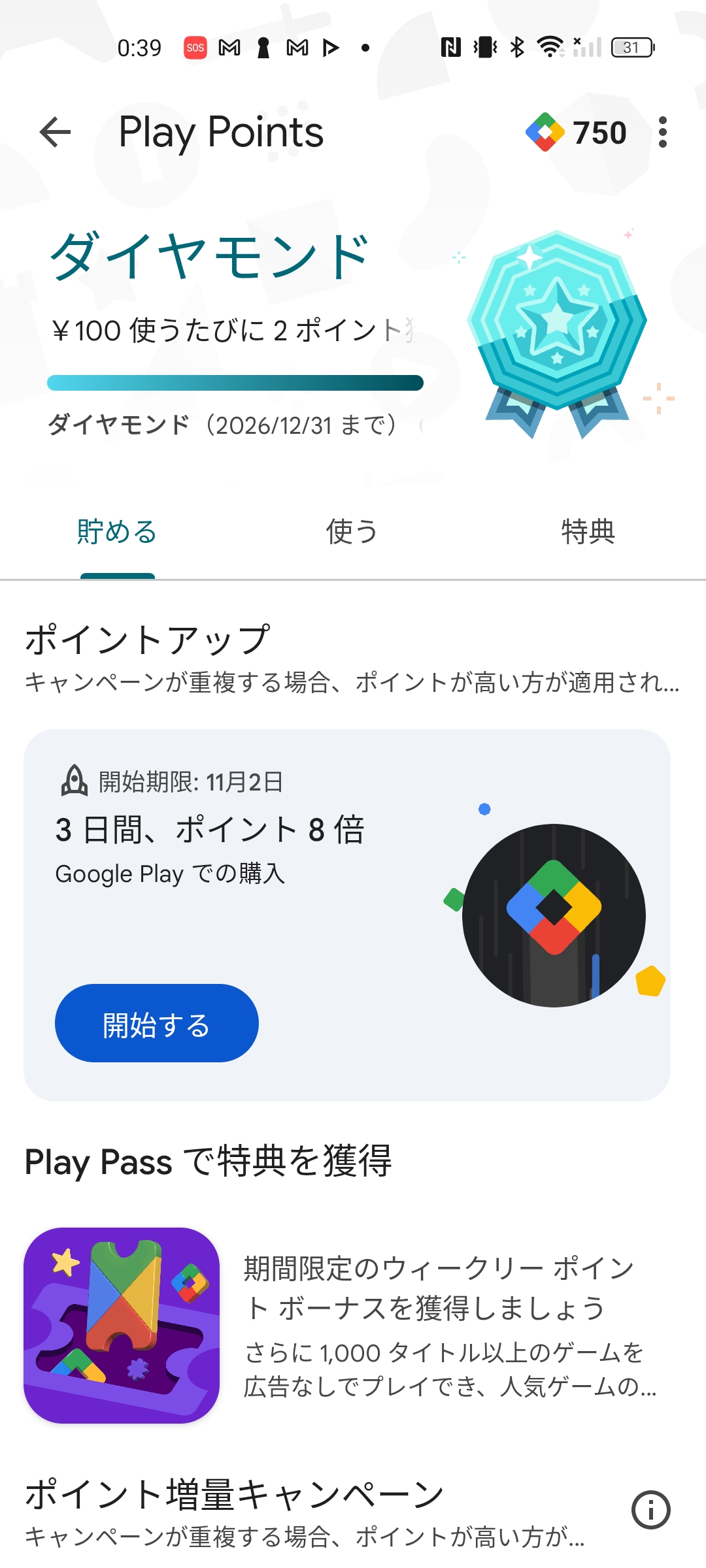Switch to the 特典 tab
Image resolution: width=706 pixels, height=1568 pixels.
pos(588,532)
